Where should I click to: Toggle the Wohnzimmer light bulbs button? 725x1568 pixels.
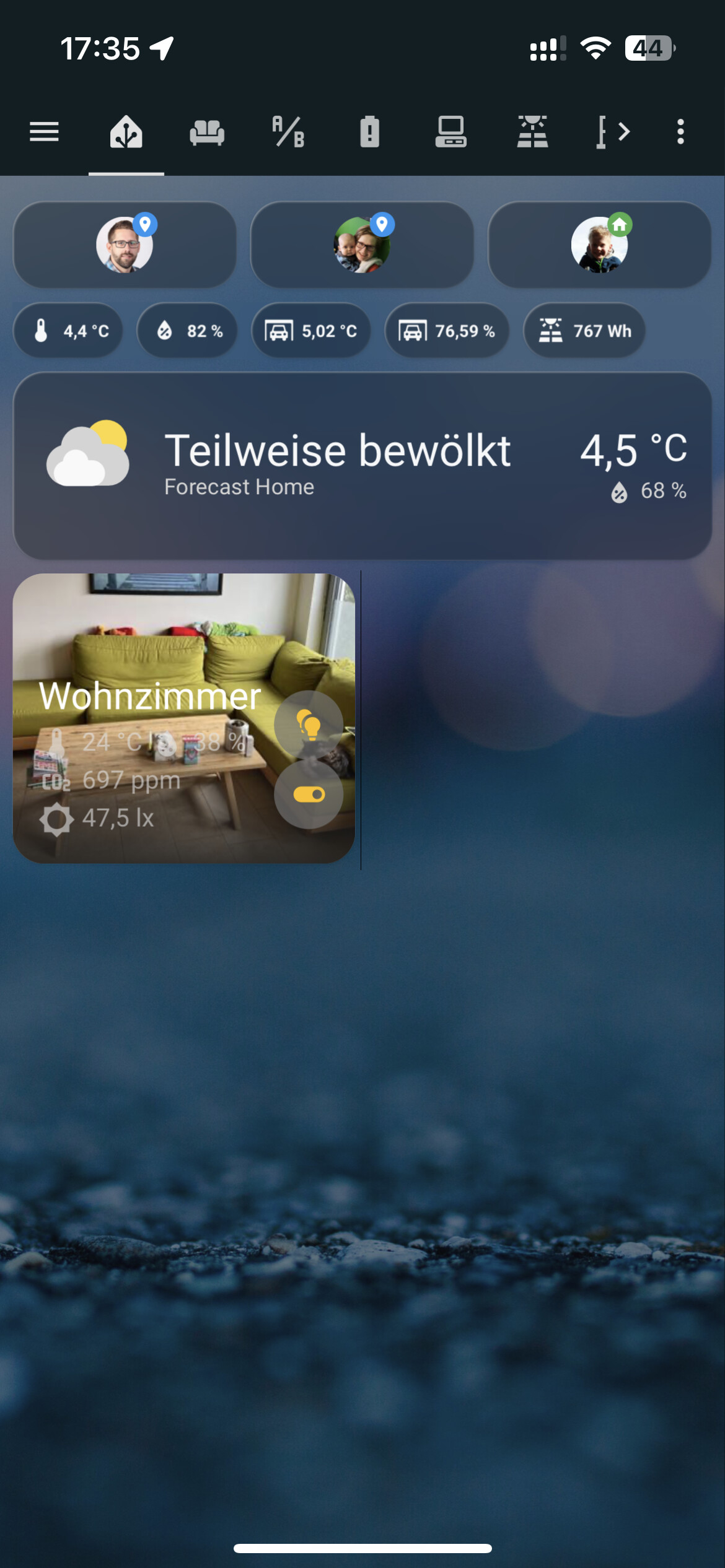pyautogui.click(x=309, y=725)
